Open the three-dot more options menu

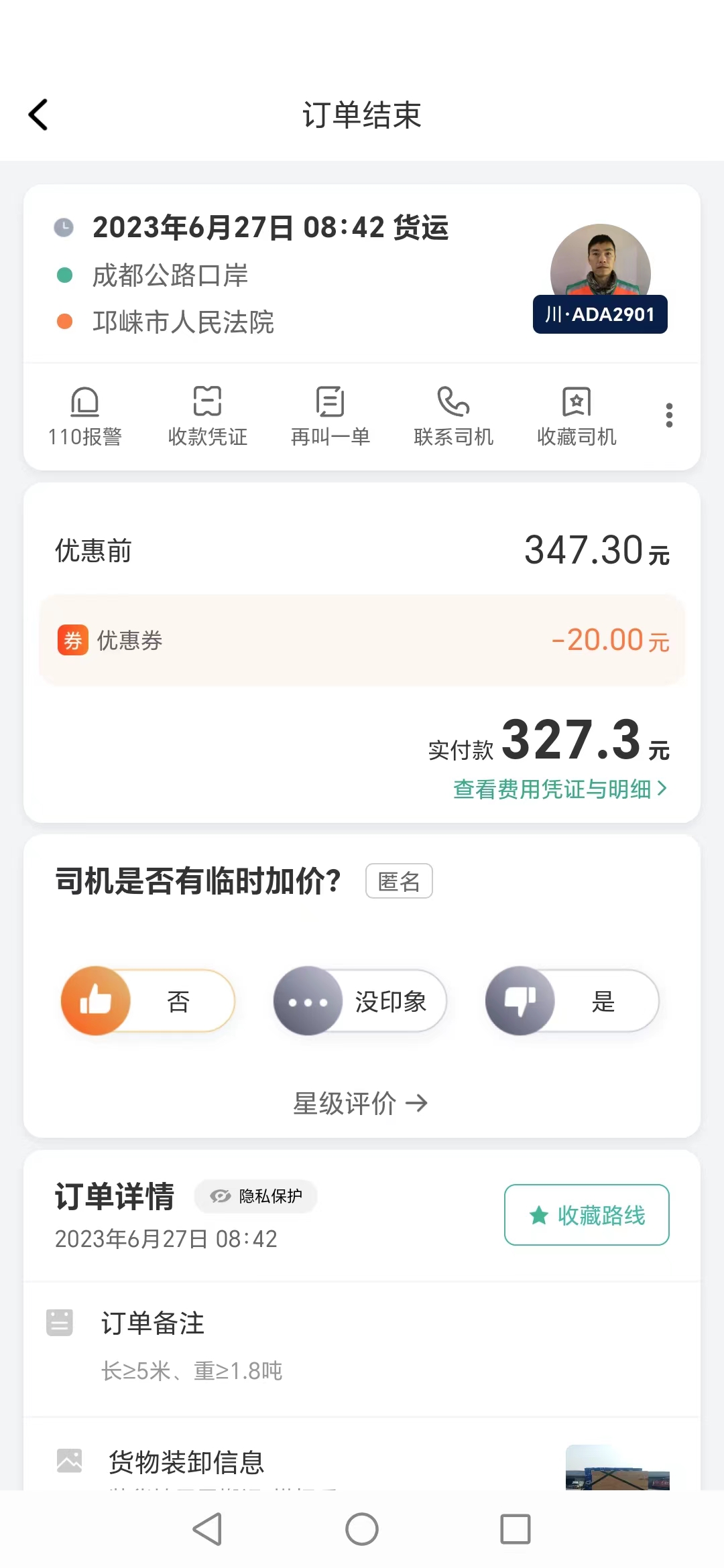(x=668, y=415)
